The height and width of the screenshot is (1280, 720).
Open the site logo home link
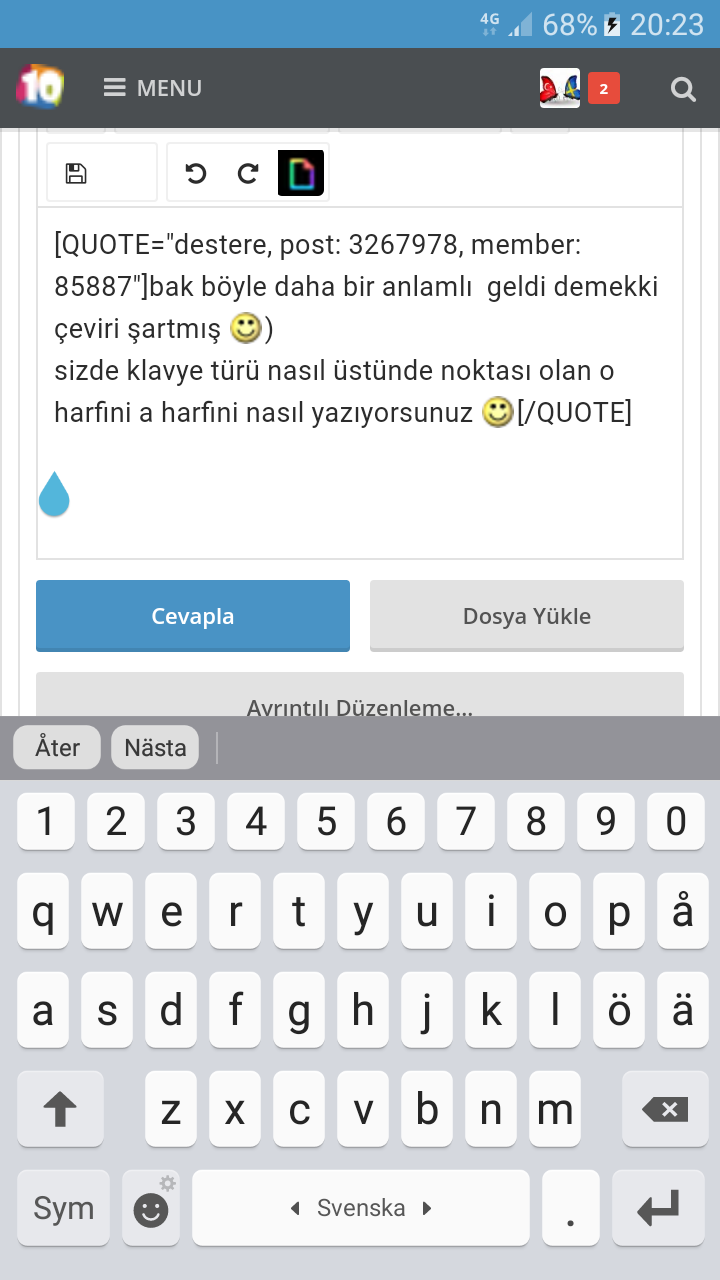click(x=40, y=88)
